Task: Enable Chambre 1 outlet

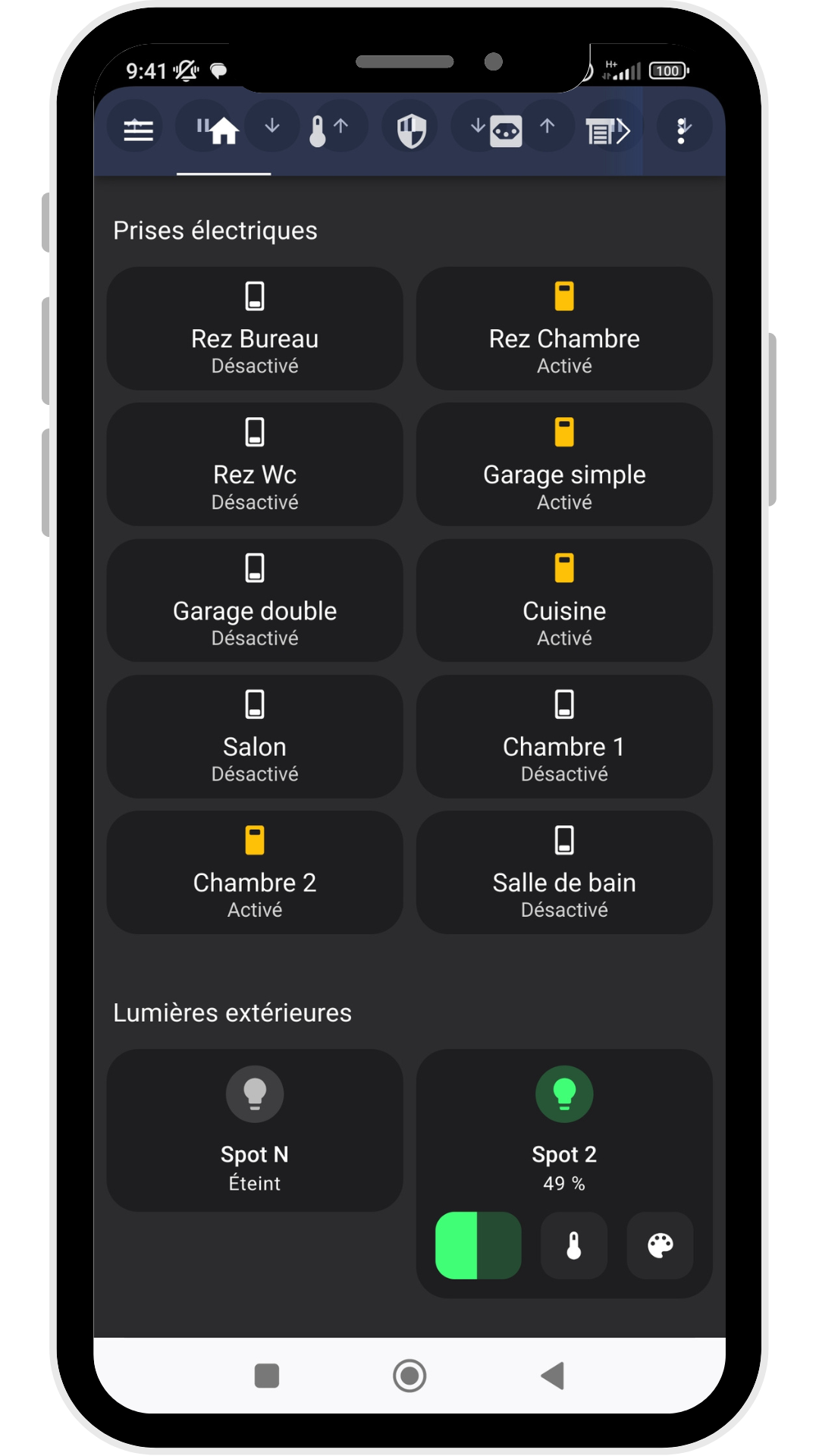Action: coord(564,736)
